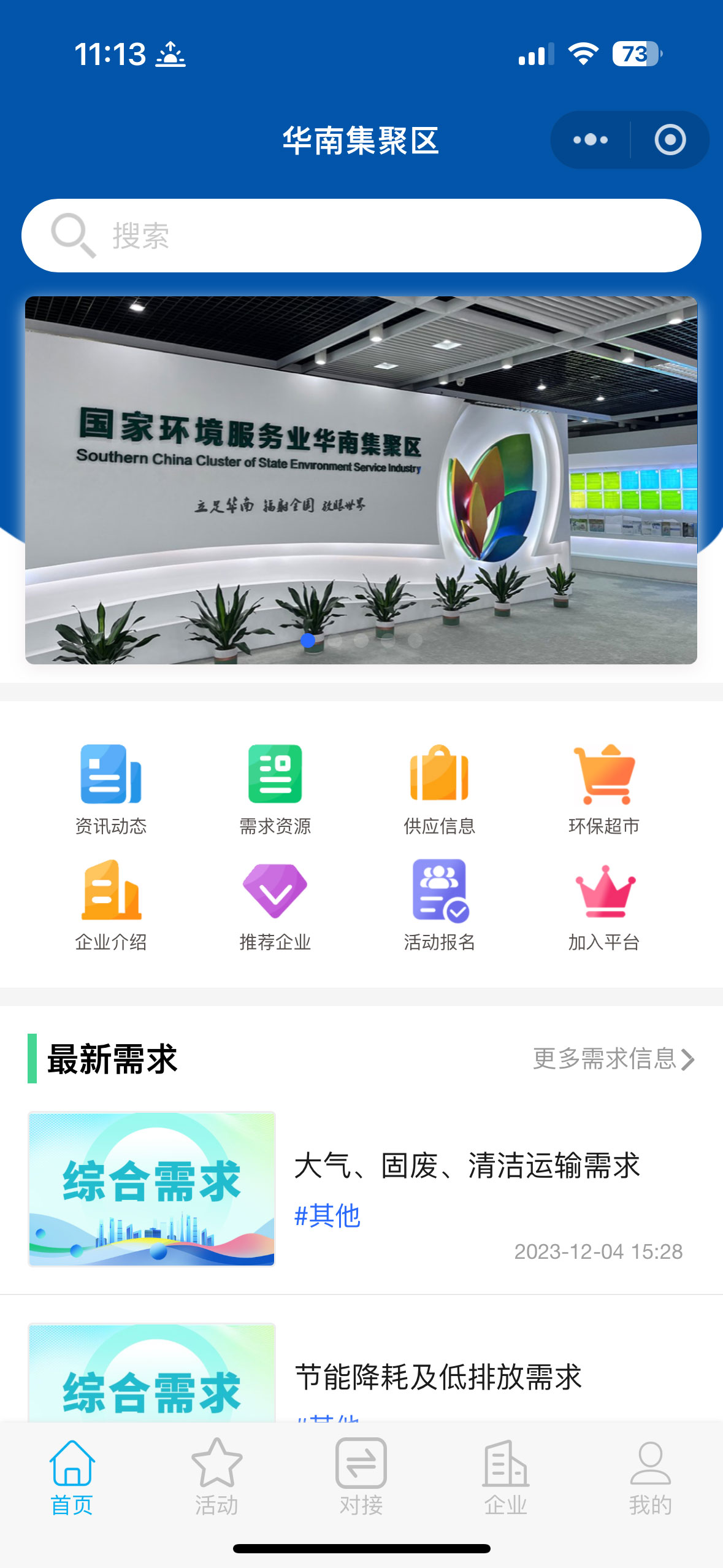Open 资讯动态 section
The image size is (723, 1568).
(111, 790)
